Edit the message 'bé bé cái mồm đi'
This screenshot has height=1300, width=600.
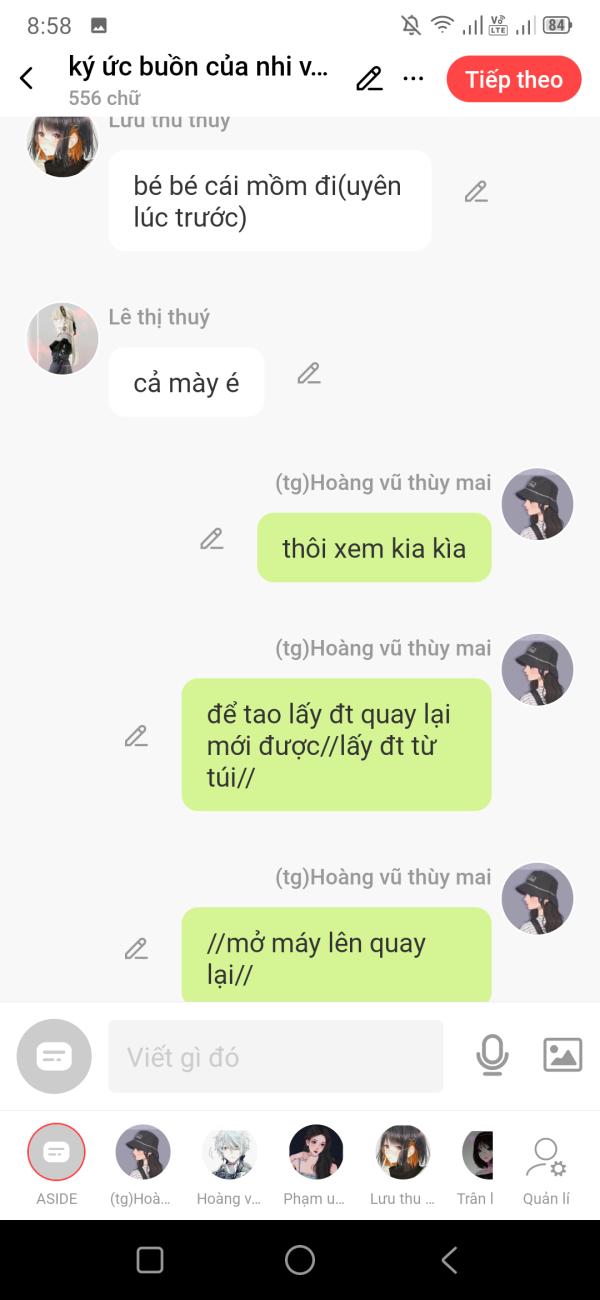pyautogui.click(x=476, y=192)
